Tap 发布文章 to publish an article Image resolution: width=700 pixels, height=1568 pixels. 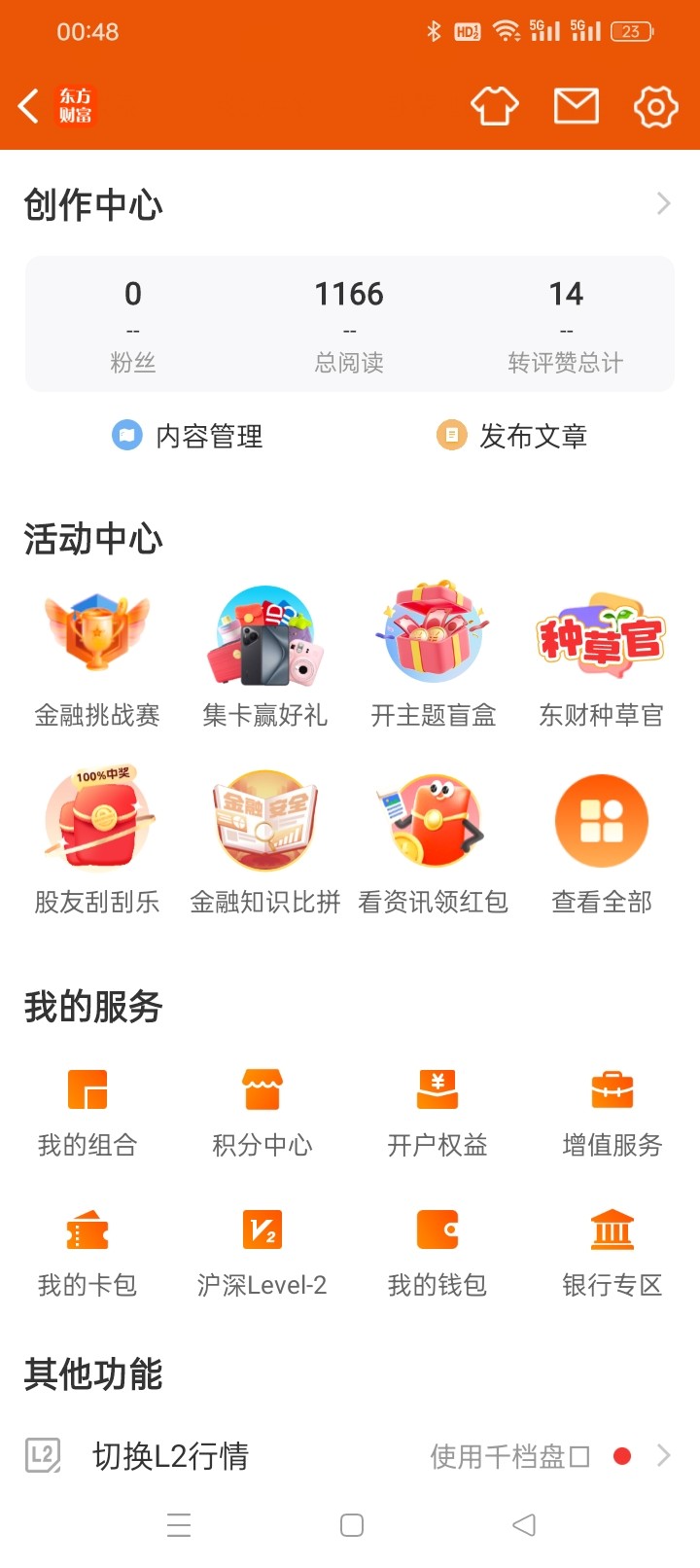coord(512,436)
